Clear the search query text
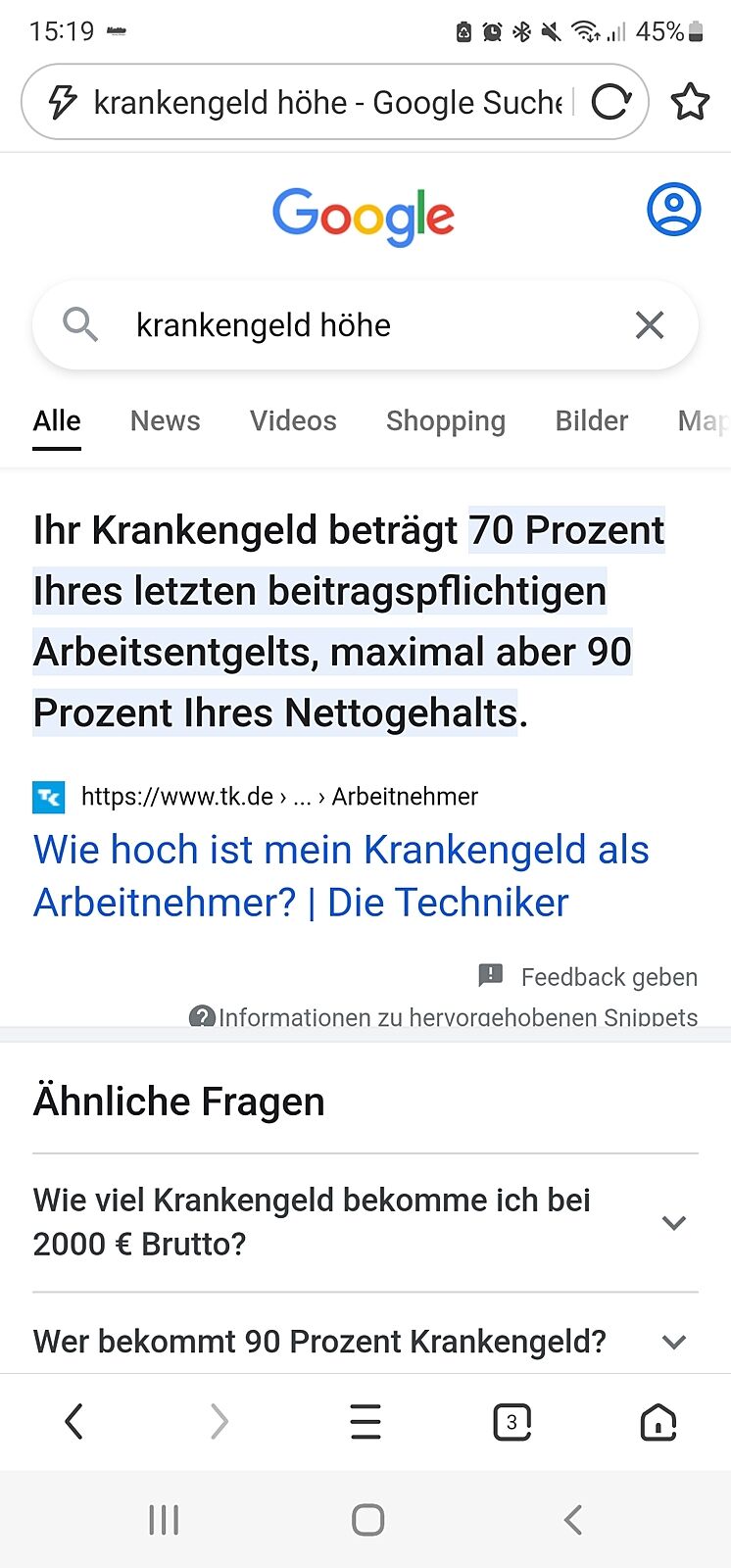 tap(650, 325)
